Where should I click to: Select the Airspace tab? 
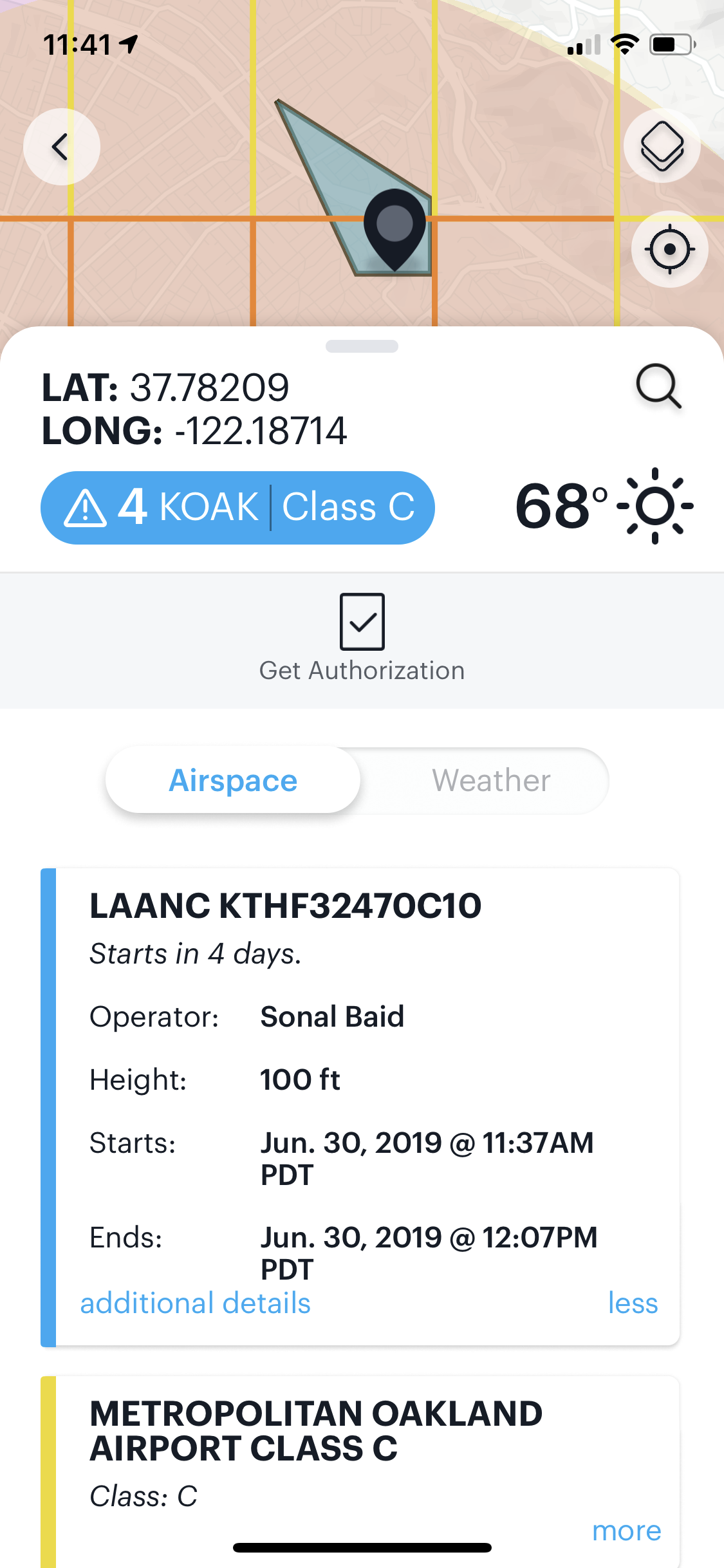[232, 779]
